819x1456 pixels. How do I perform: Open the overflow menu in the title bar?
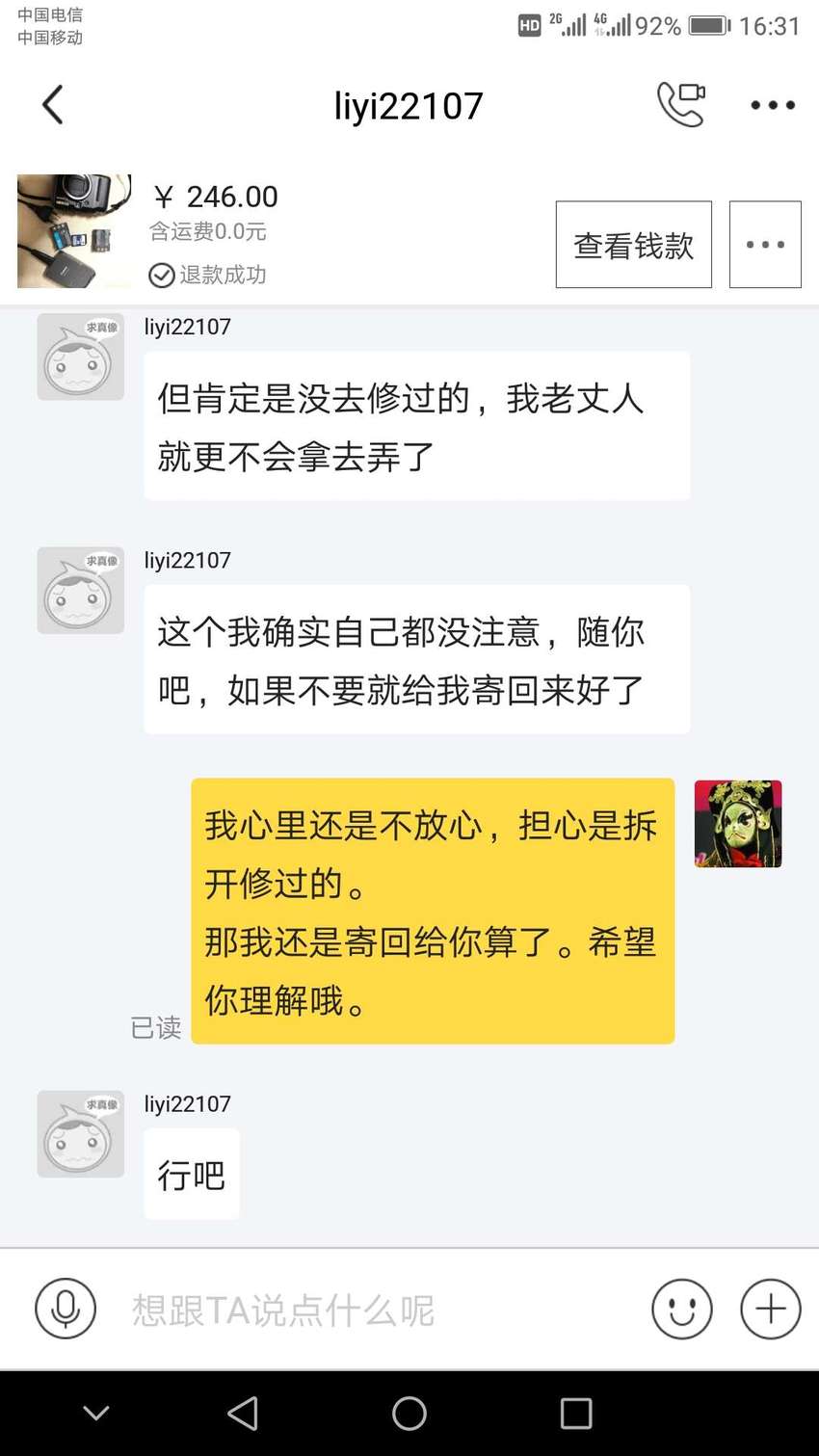[773, 105]
